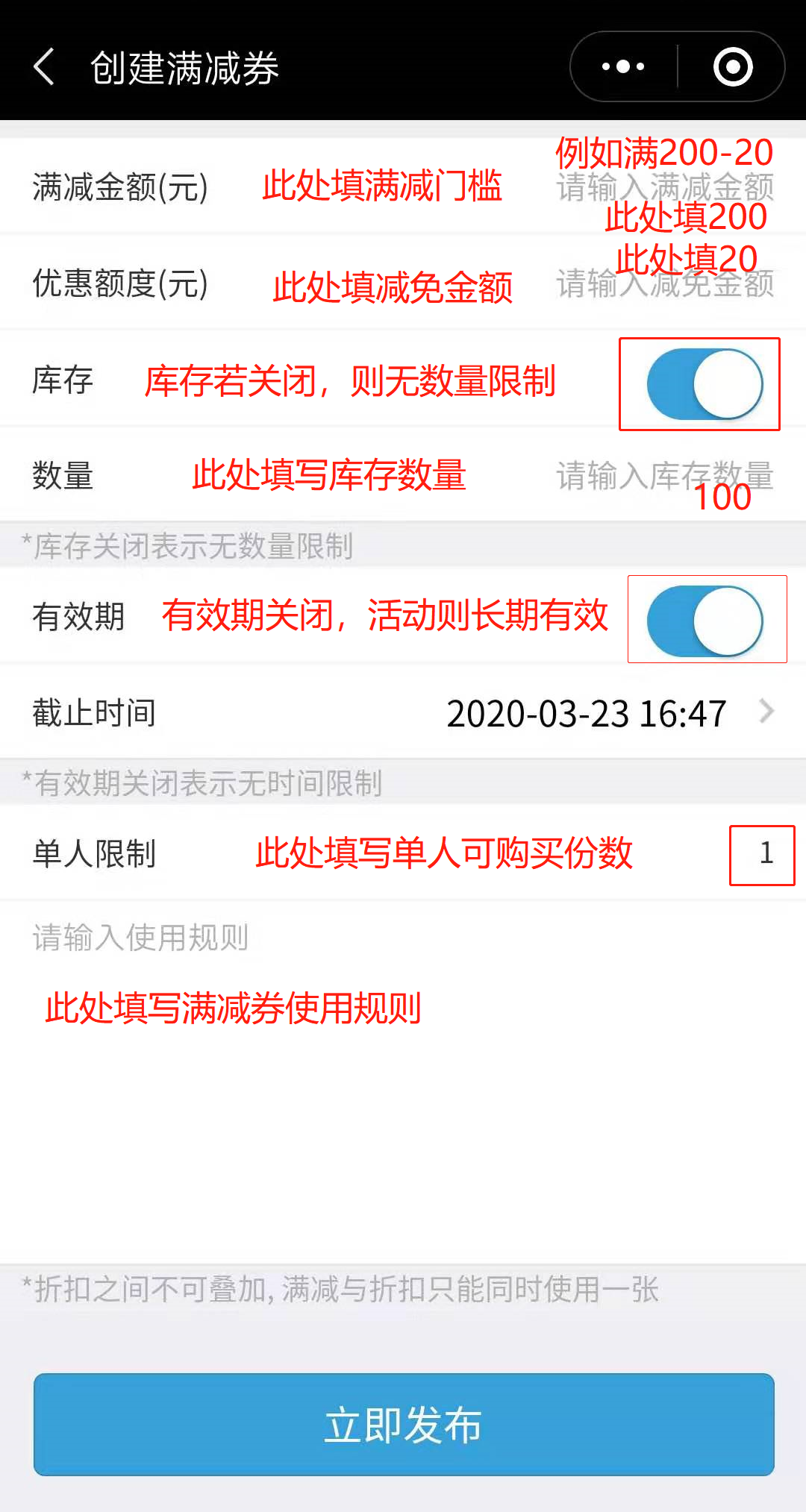Disable the 有效期 switch
This screenshot has width=806, height=1512.
[x=705, y=621]
